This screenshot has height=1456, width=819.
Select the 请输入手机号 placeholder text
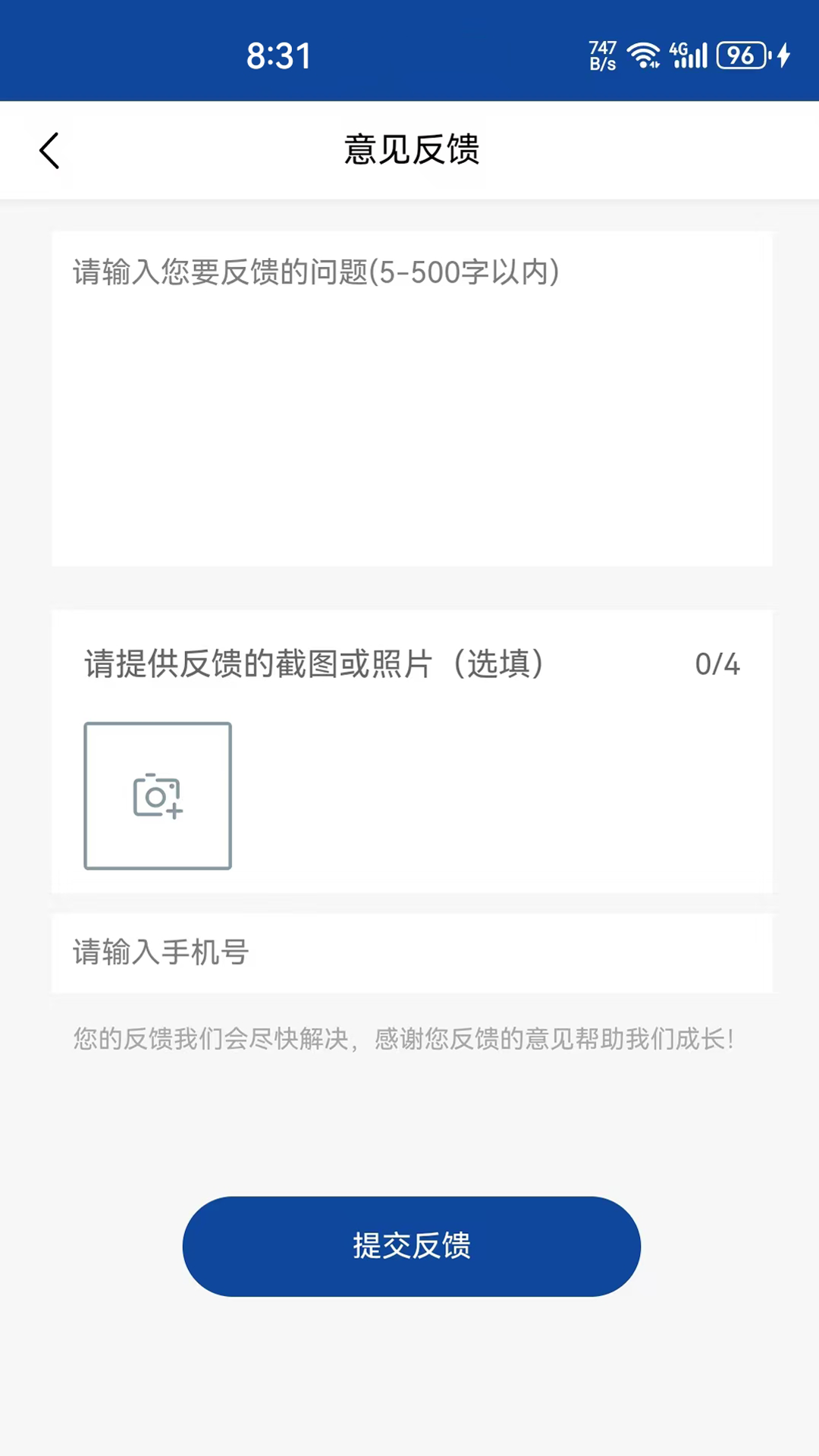[x=158, y=952]
